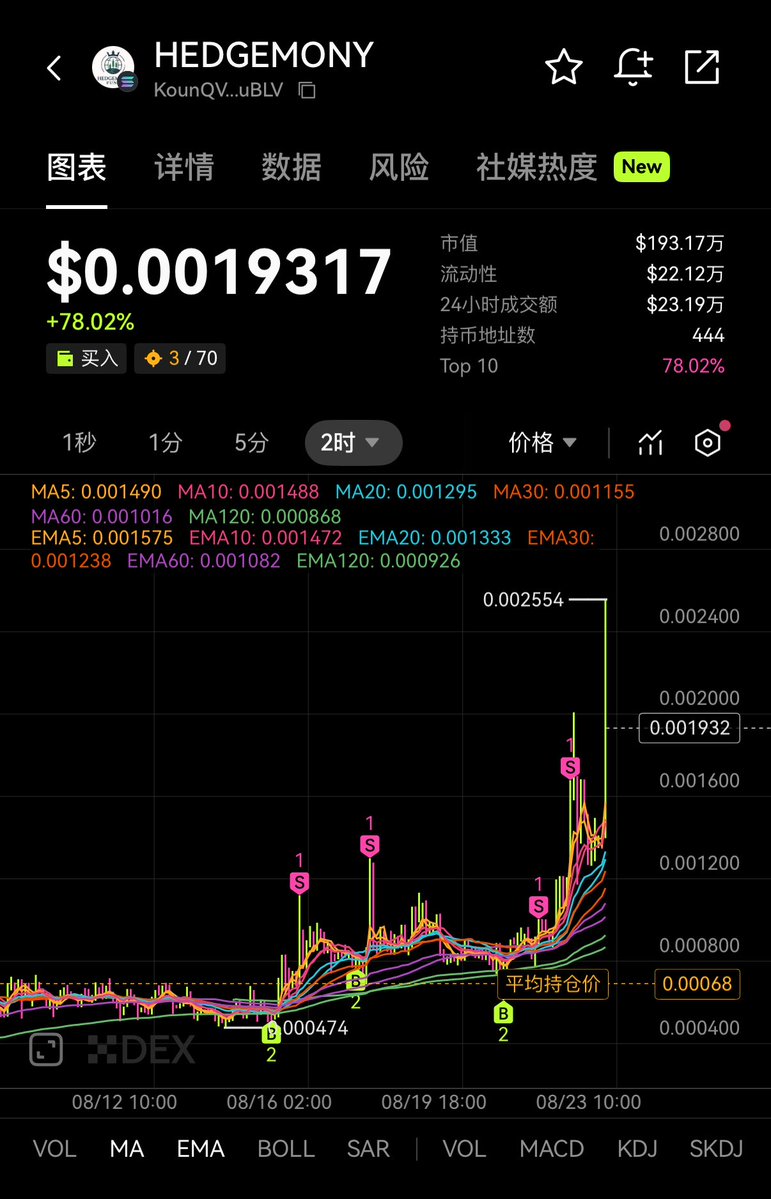Image resolution: width=771 pixels, height=1199 pixels.
Task: Switch chart to the 5分 interval
Action: click(x=251, y=443)
